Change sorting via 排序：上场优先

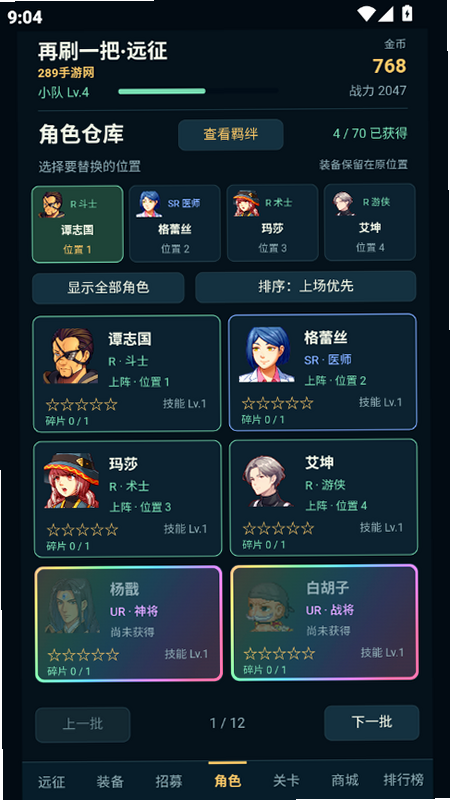306,286
